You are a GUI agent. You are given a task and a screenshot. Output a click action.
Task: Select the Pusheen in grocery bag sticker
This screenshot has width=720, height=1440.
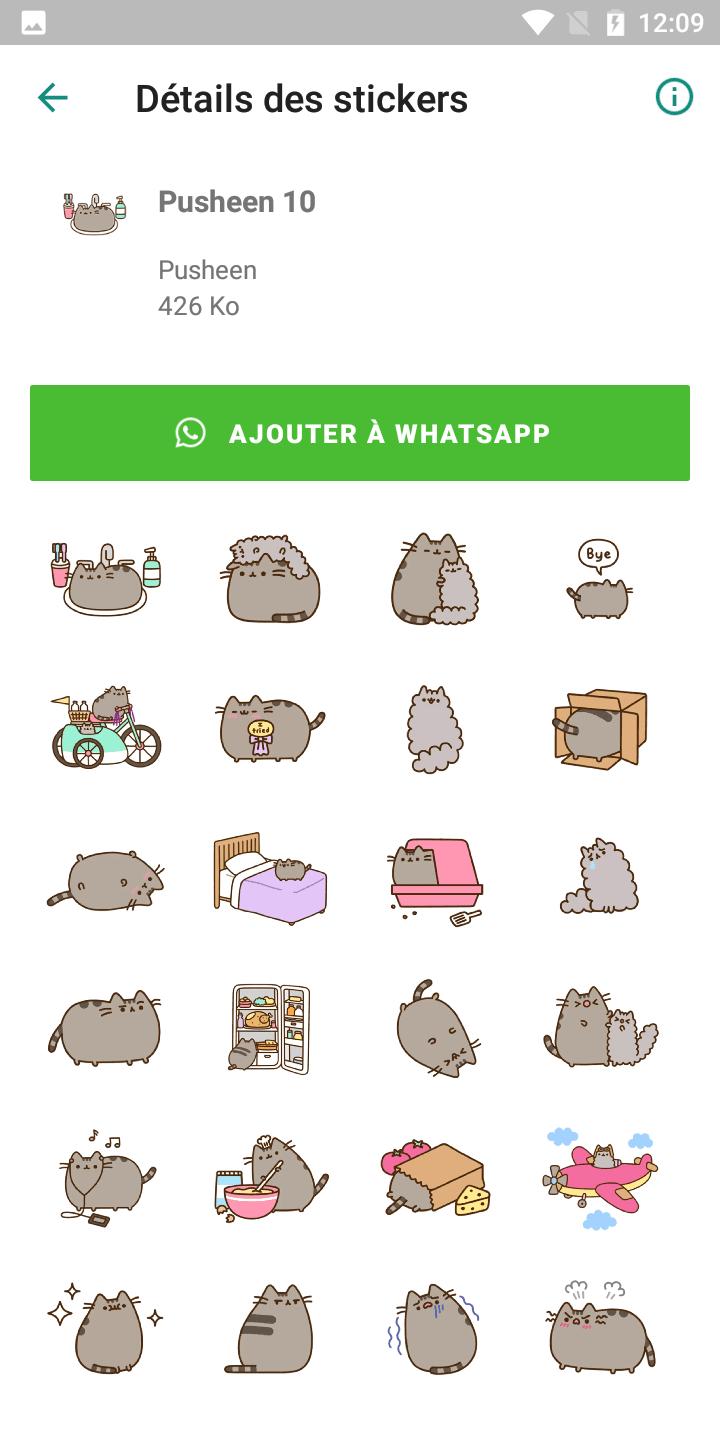tap(435, 1177)
